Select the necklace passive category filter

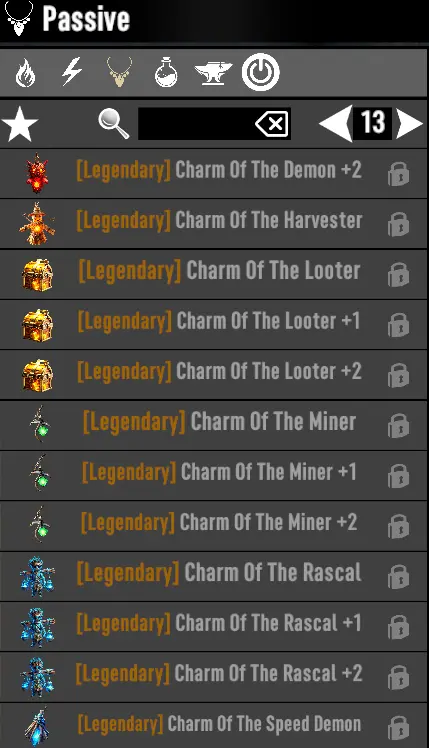[119, 73]
